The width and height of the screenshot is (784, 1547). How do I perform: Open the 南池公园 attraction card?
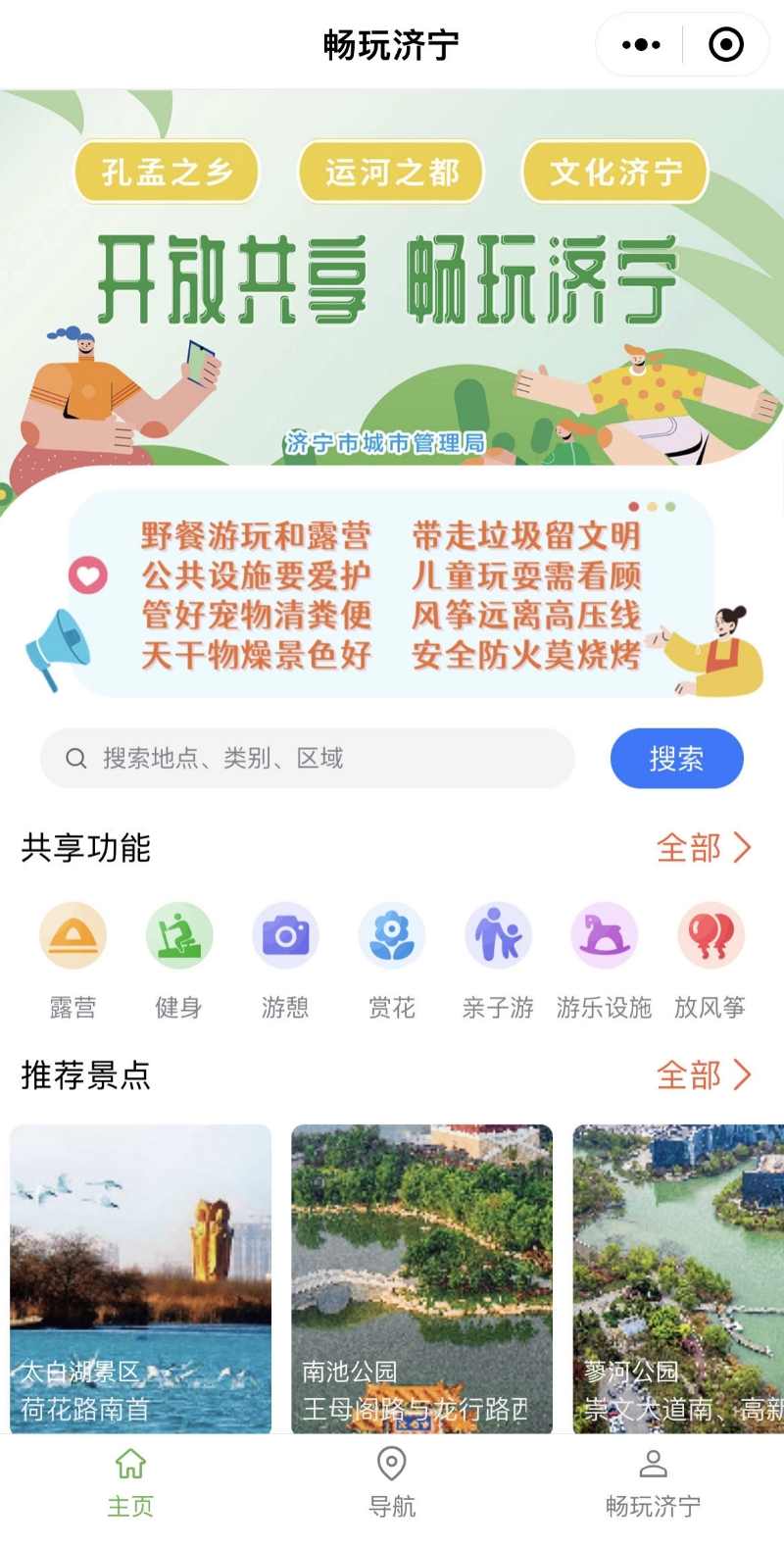pyautogui.click(x=421, y=1277)
